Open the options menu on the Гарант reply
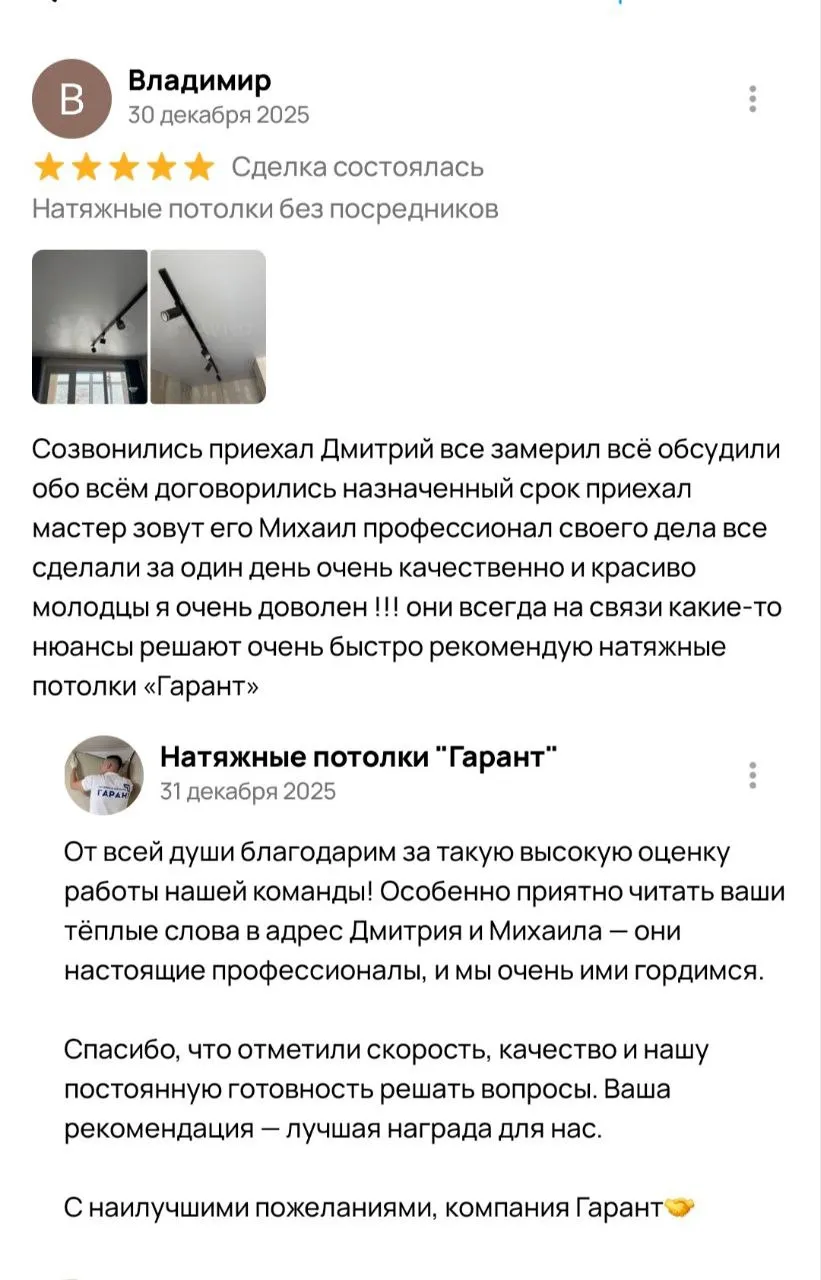 pos(752,775)
